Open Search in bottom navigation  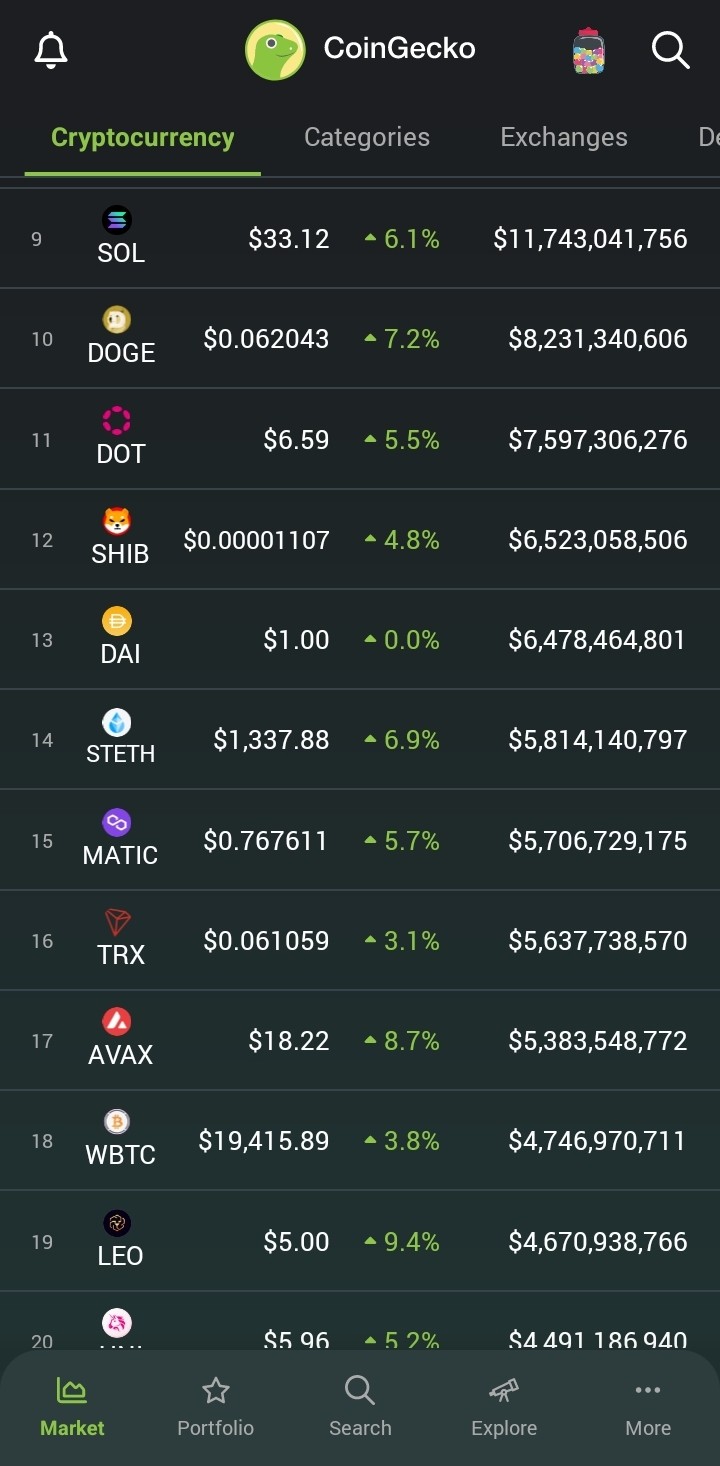(x=360, y=1407)
